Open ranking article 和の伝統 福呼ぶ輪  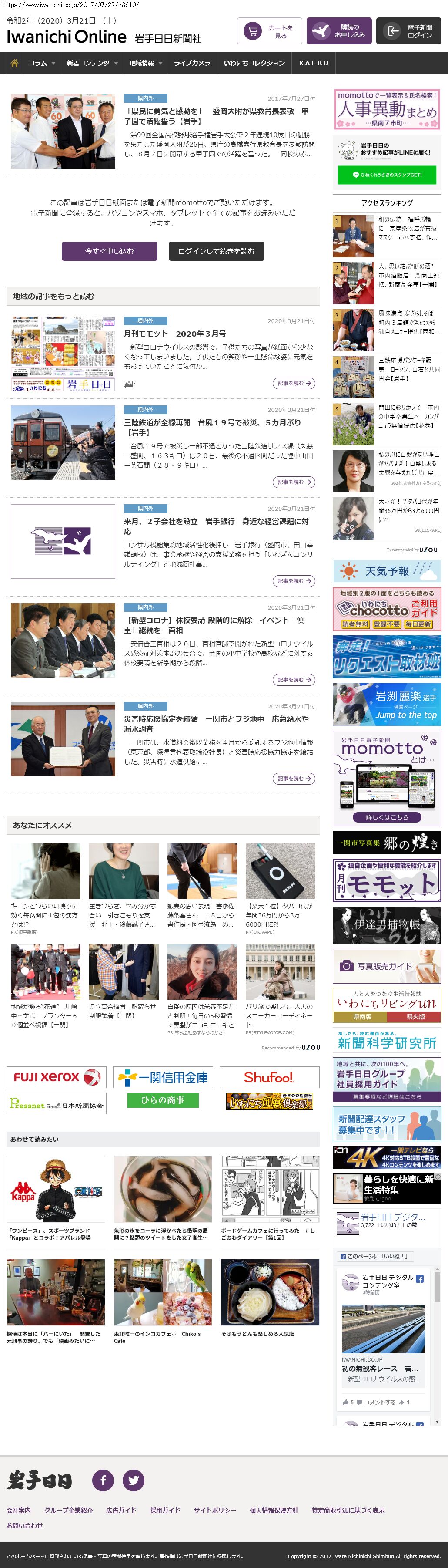coord(407,228)
